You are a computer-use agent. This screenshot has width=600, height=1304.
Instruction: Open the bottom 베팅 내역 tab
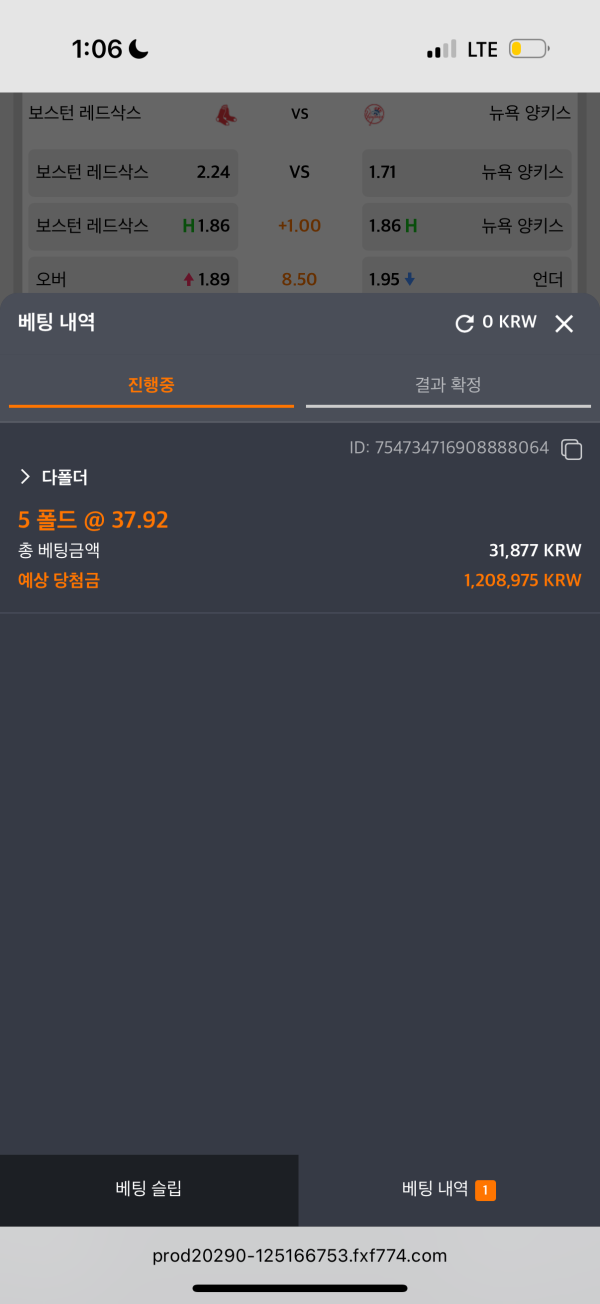point(448,1189)
